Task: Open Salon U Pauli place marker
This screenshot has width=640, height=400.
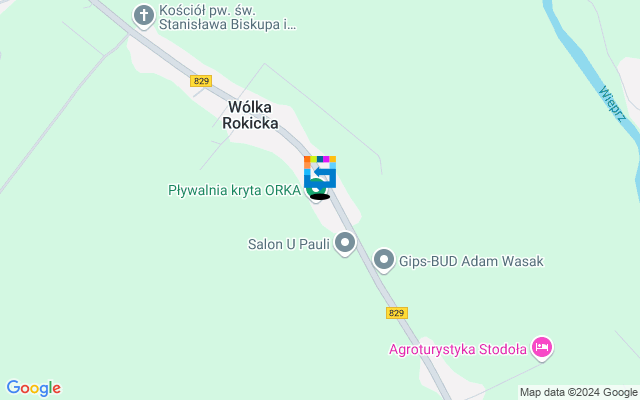Action: (345, 243)
